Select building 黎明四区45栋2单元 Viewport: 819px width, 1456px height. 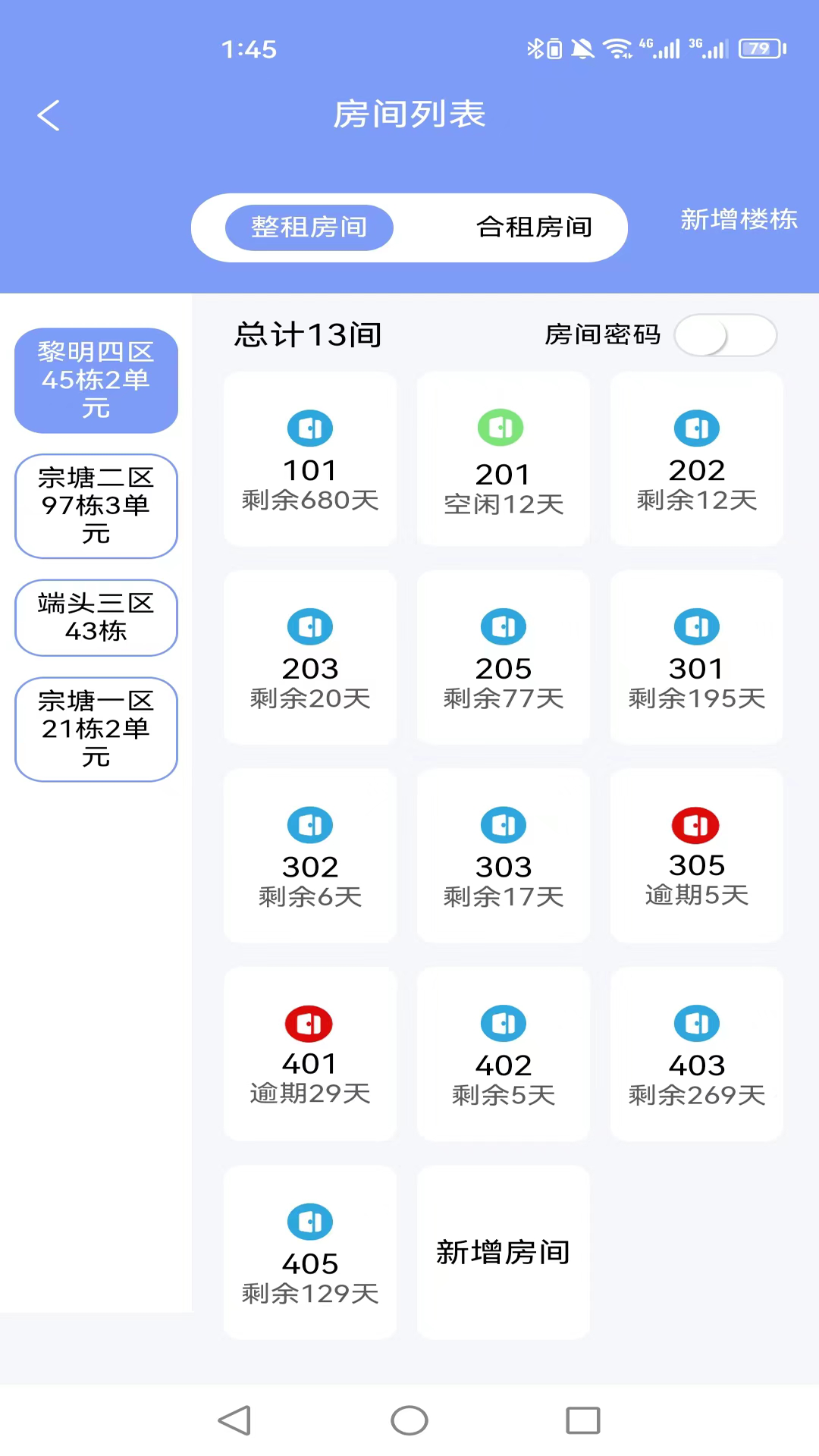click(x=96, y=380)
